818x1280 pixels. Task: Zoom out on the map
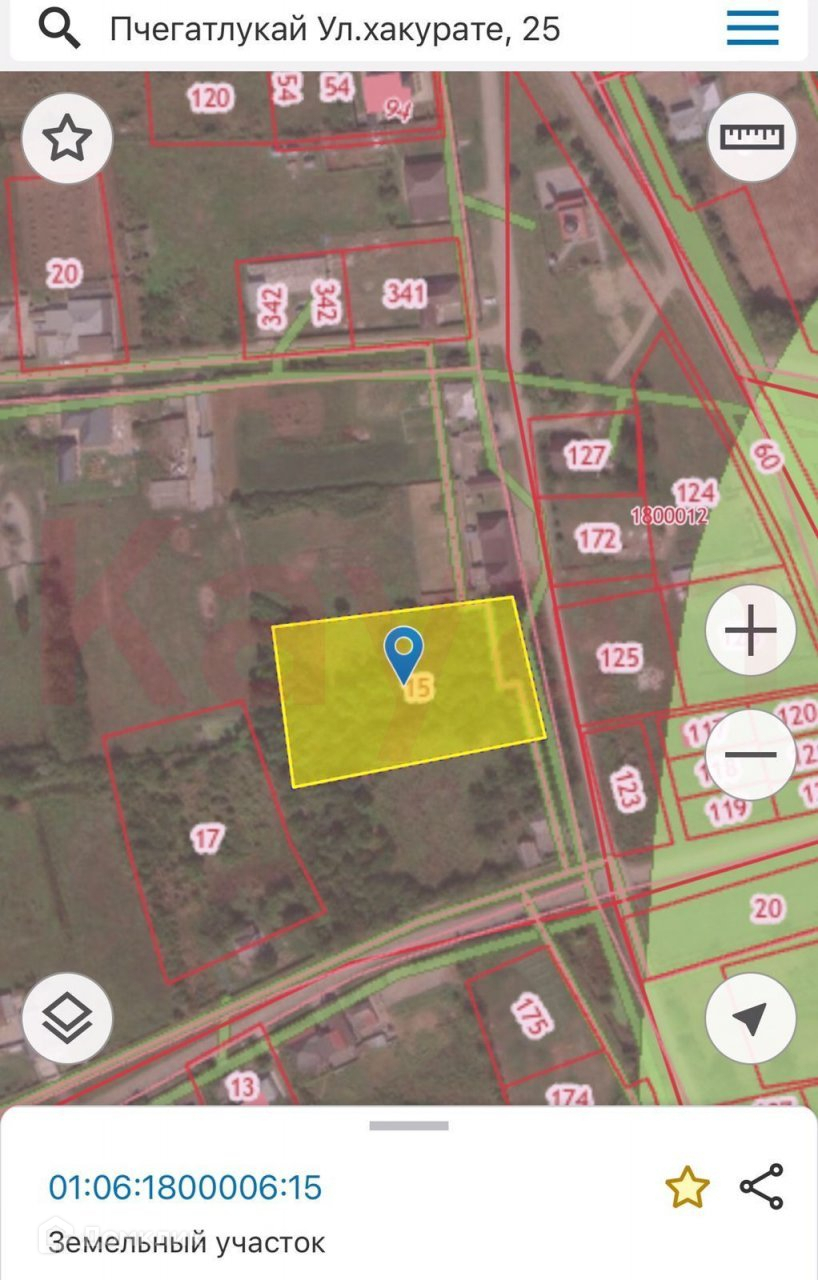(750, 755)
